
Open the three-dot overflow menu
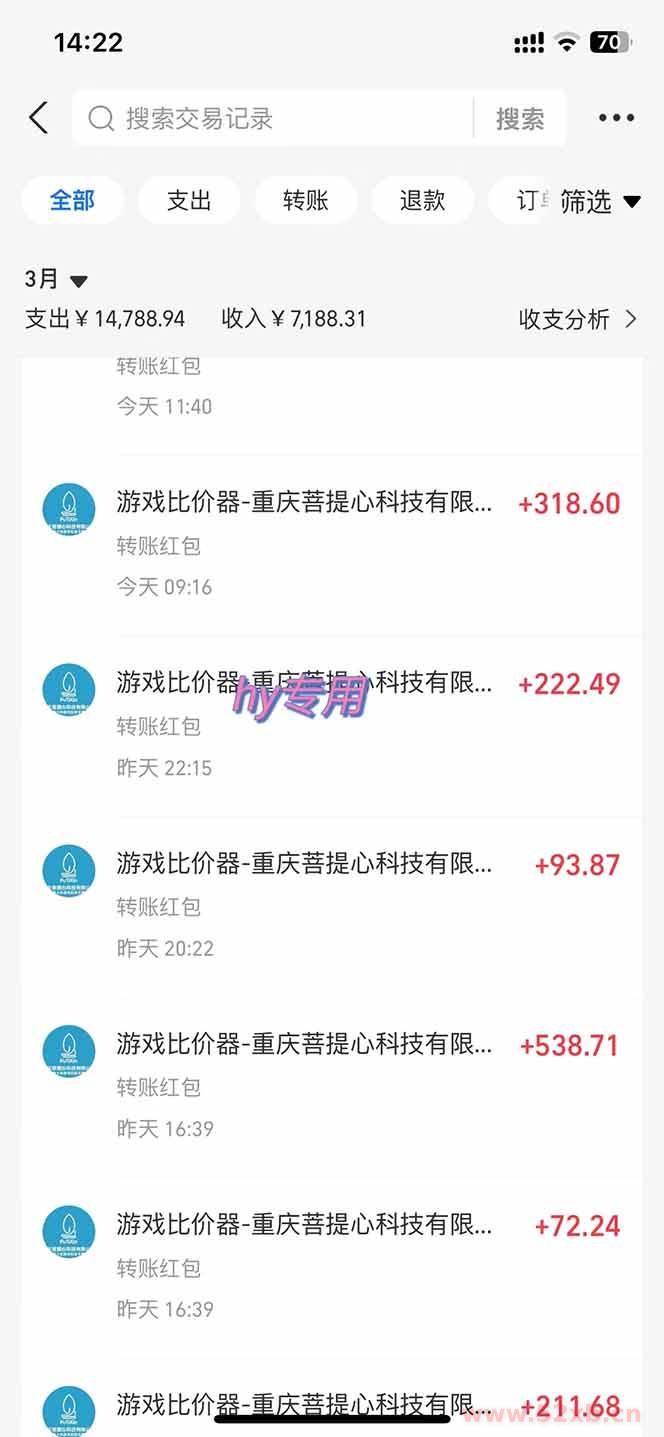(x=616, y=118)
